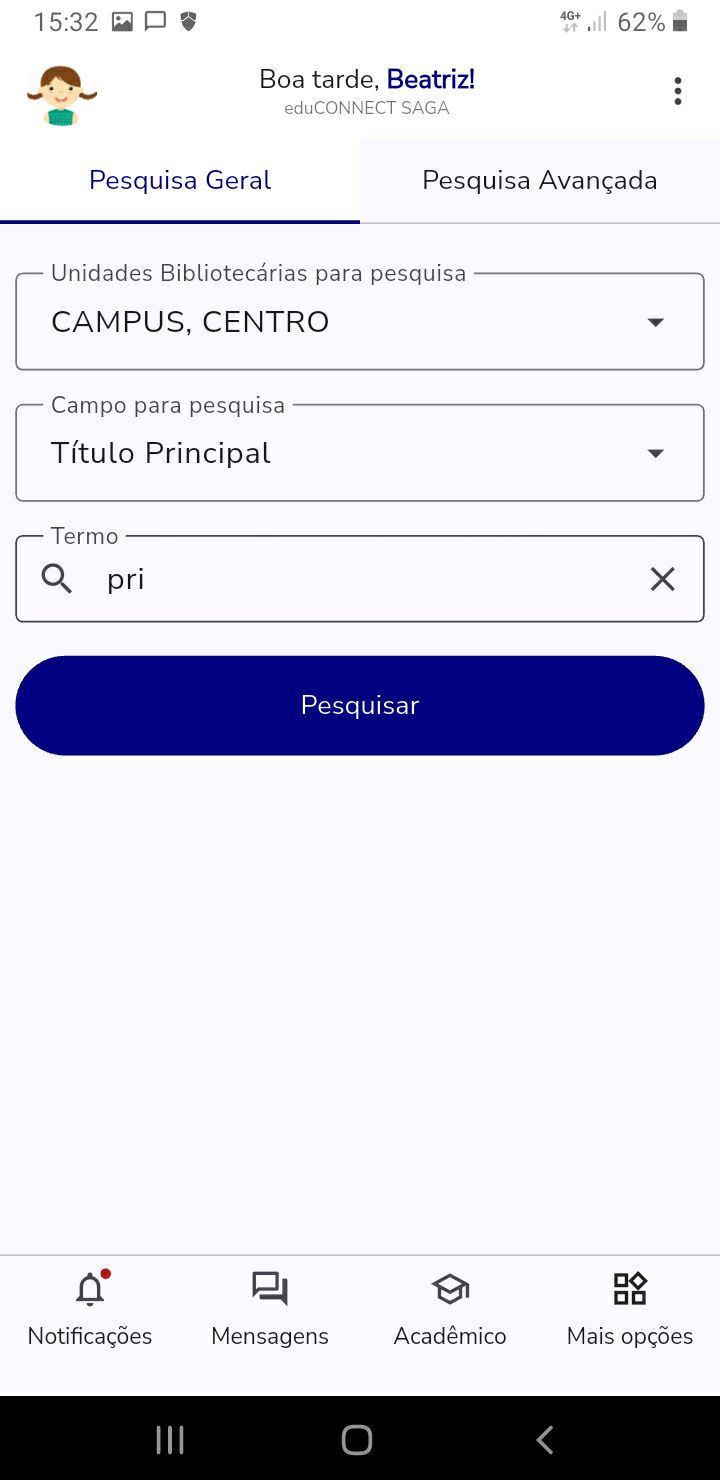The image size is (720, 1480).
Task: Open the three-dot overflow menu
Action: [x=678, y=91]
